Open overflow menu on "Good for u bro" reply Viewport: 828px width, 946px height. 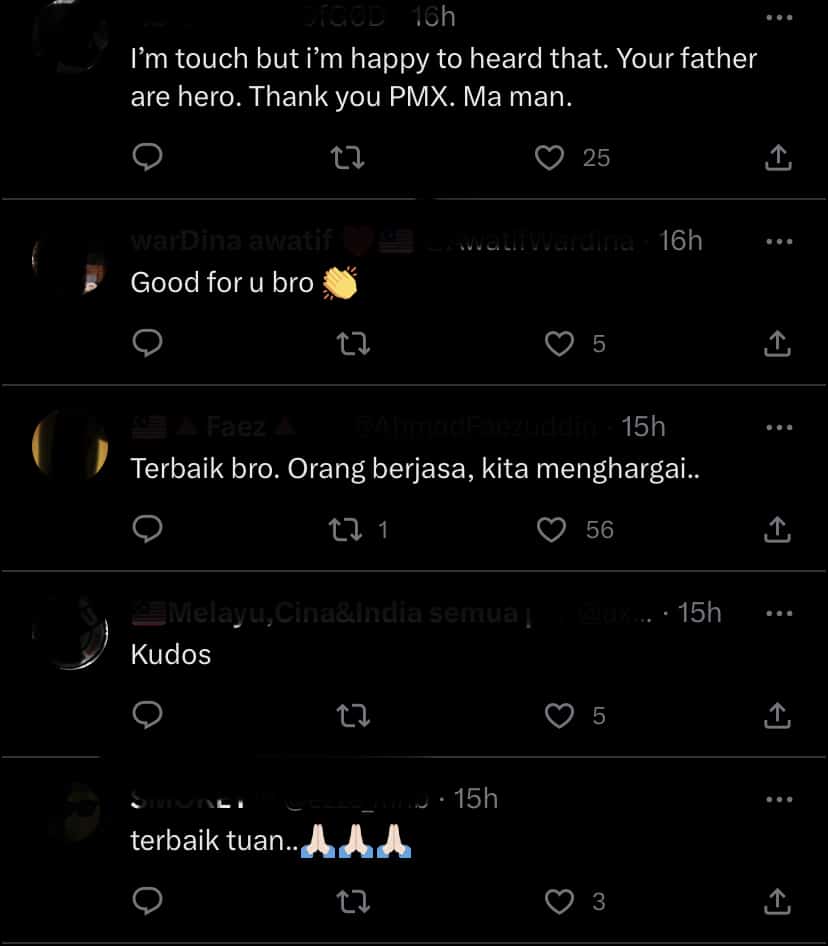pos(778,241)
